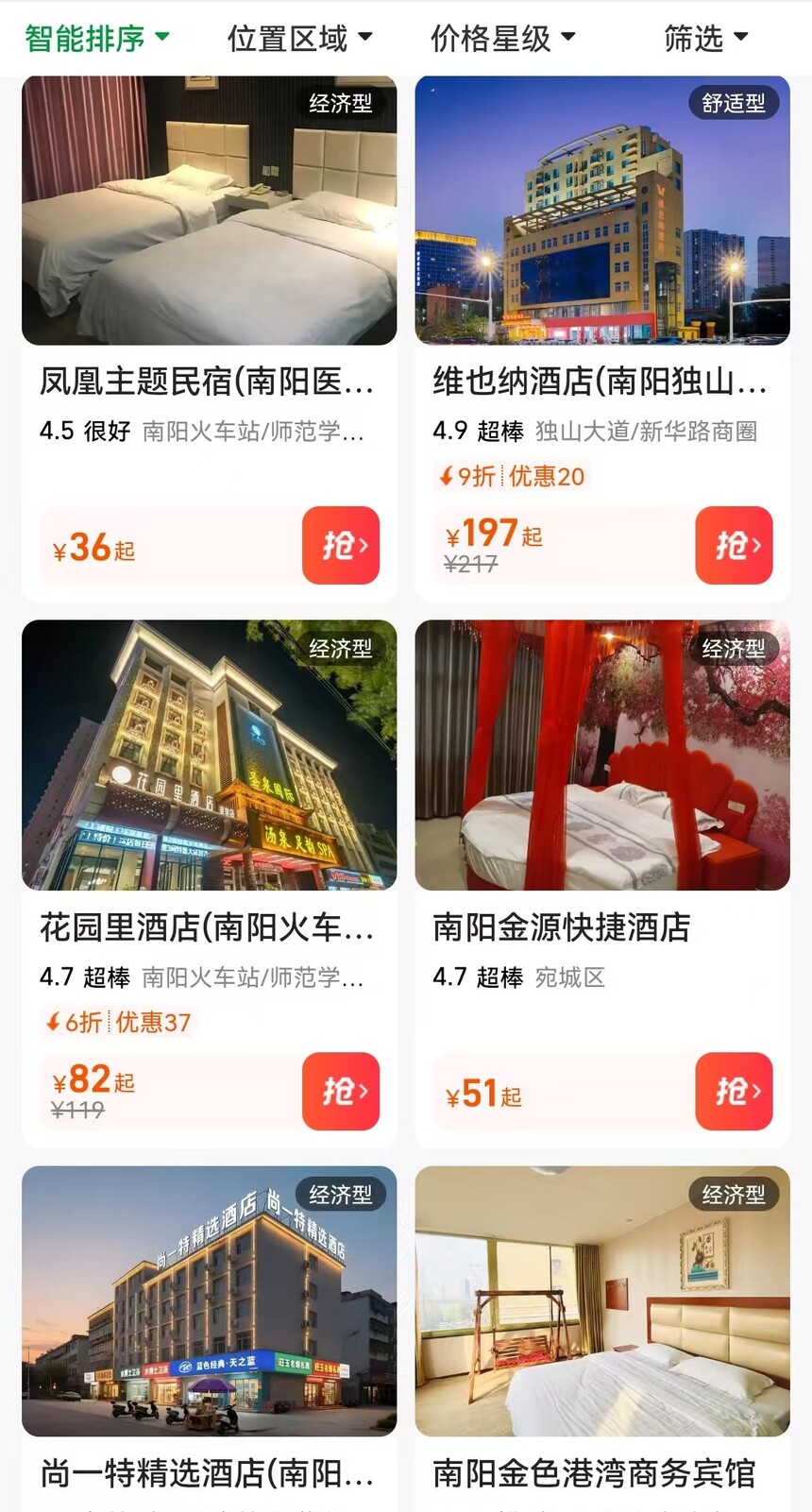
Task: Grab the ¥82 deal for 花园里酒店
Action: pos(341,1092)
